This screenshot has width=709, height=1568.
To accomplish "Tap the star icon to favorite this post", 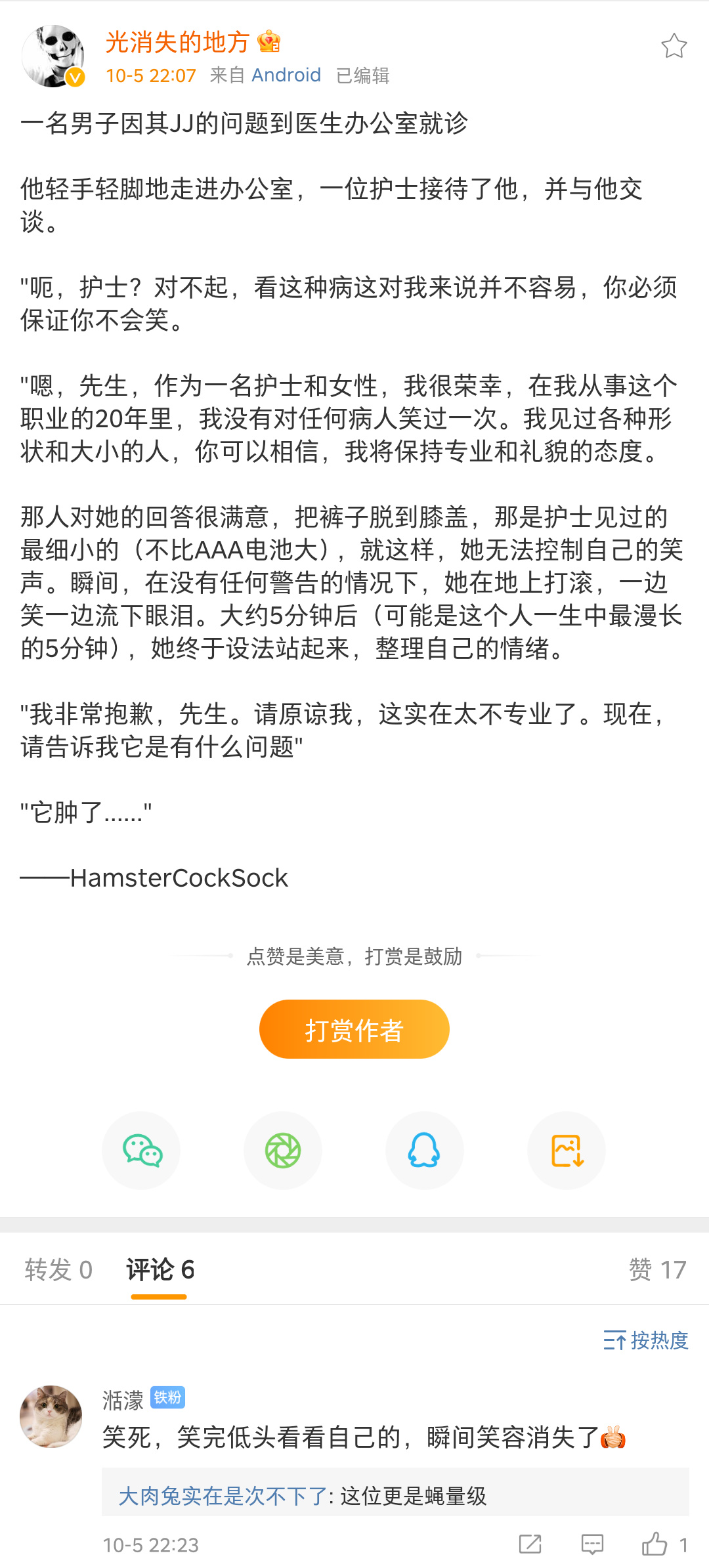I will [x=674, y=46].
